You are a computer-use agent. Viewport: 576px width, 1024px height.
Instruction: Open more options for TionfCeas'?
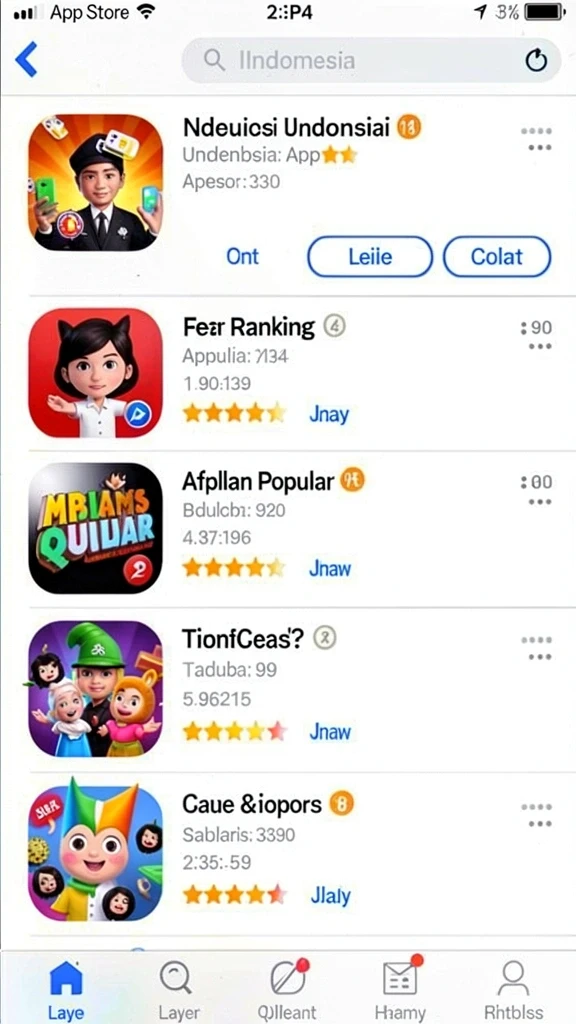coord(536,648)
